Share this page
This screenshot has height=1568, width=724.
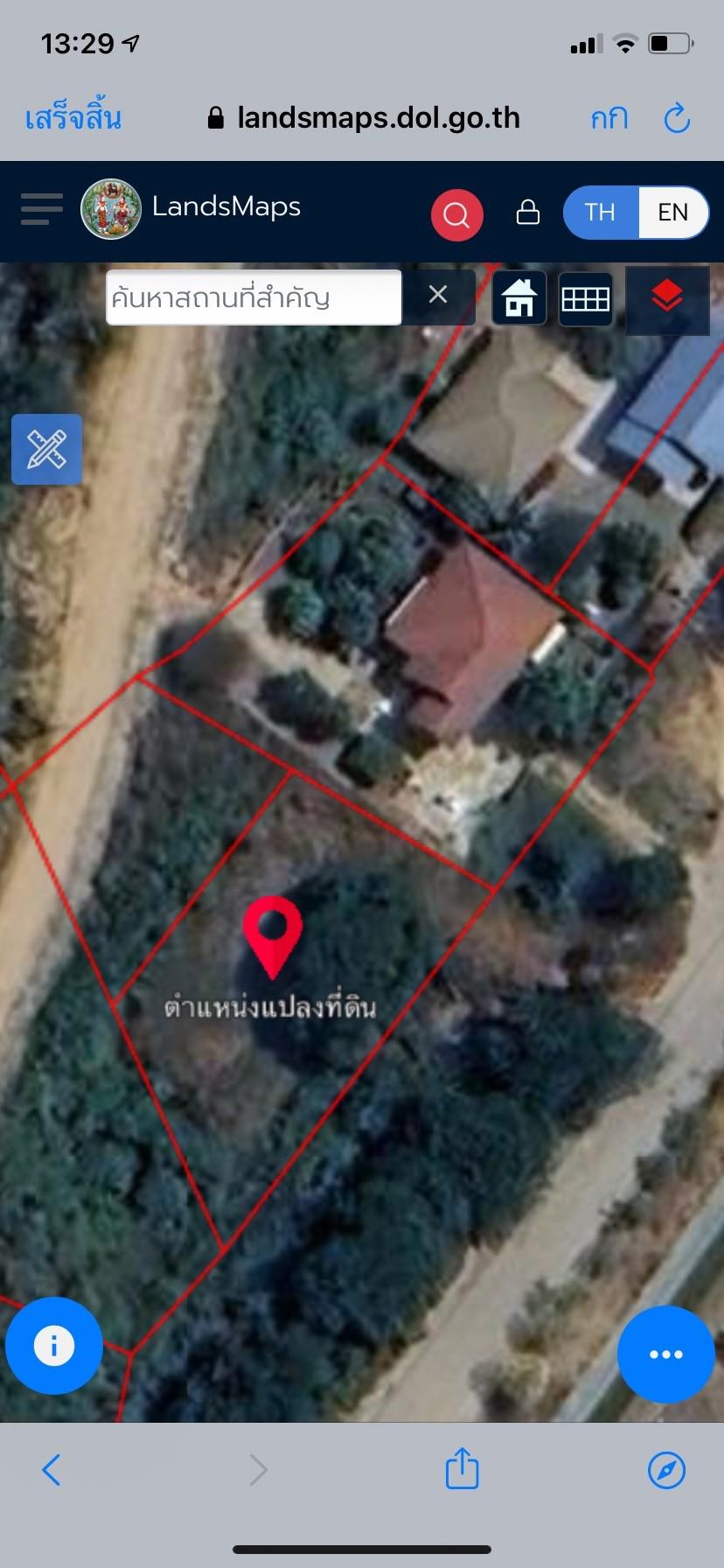pos(462,1467)
